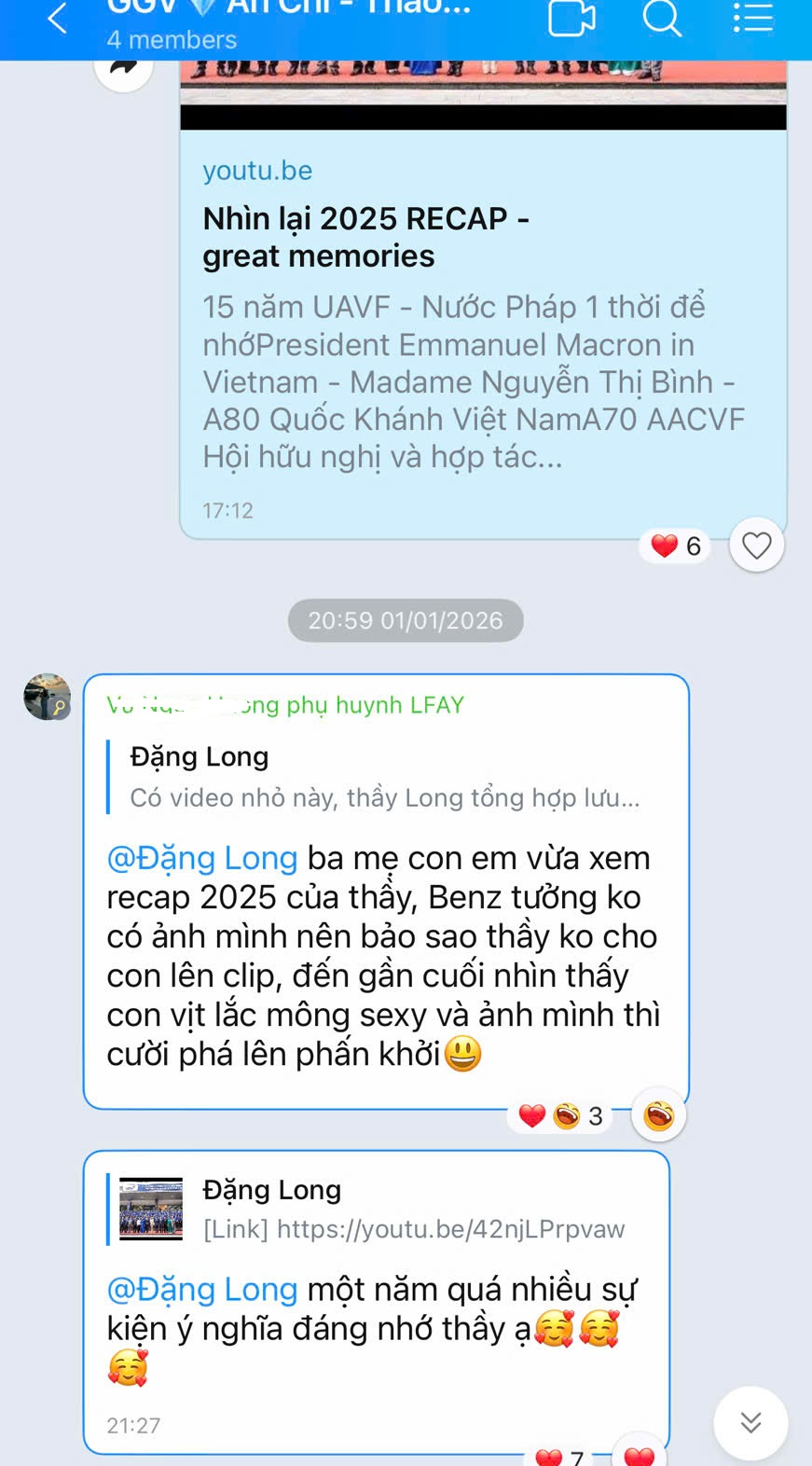Go back from this group chat
This screenshot has height=1466, width=812.
point(58,19)
